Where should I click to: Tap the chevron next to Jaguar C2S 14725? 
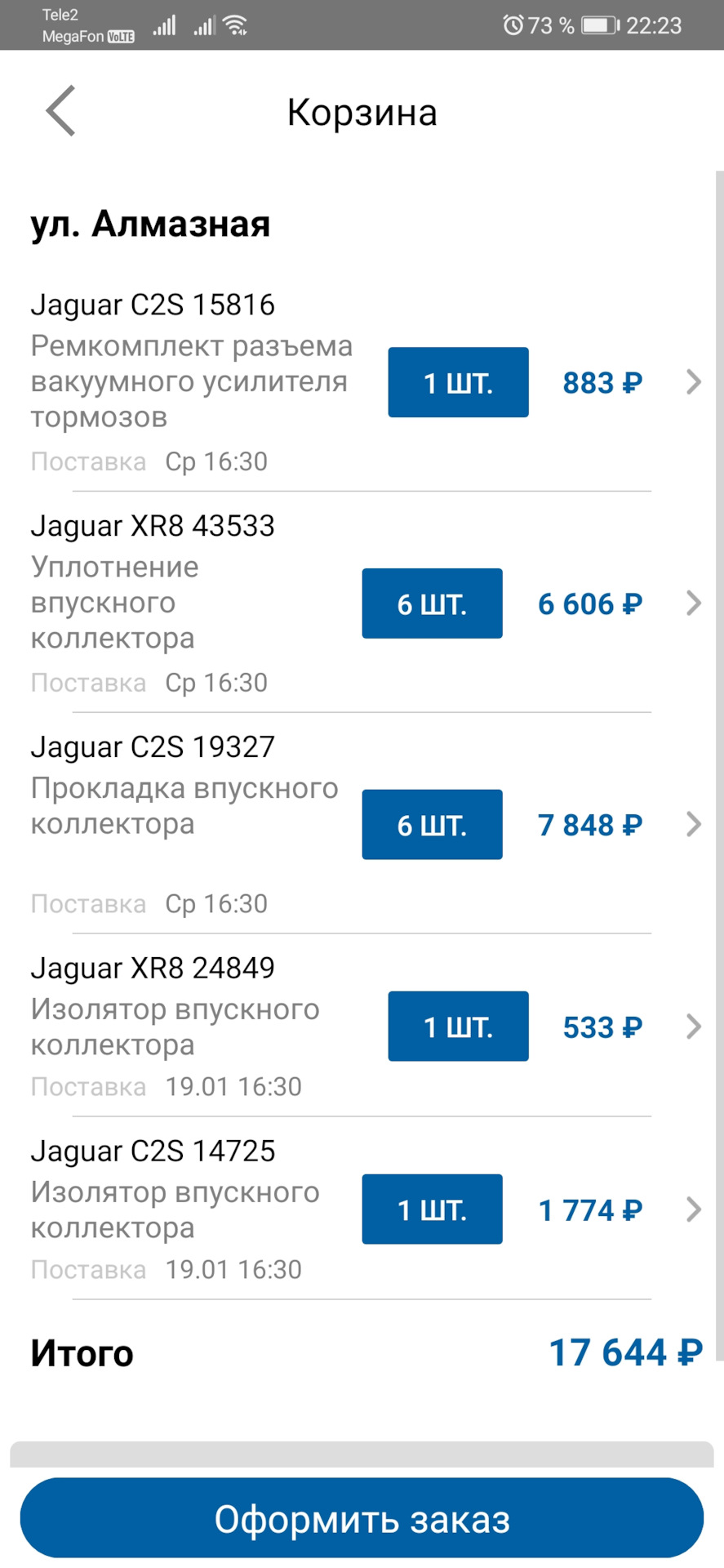(x=694, y=1209)
